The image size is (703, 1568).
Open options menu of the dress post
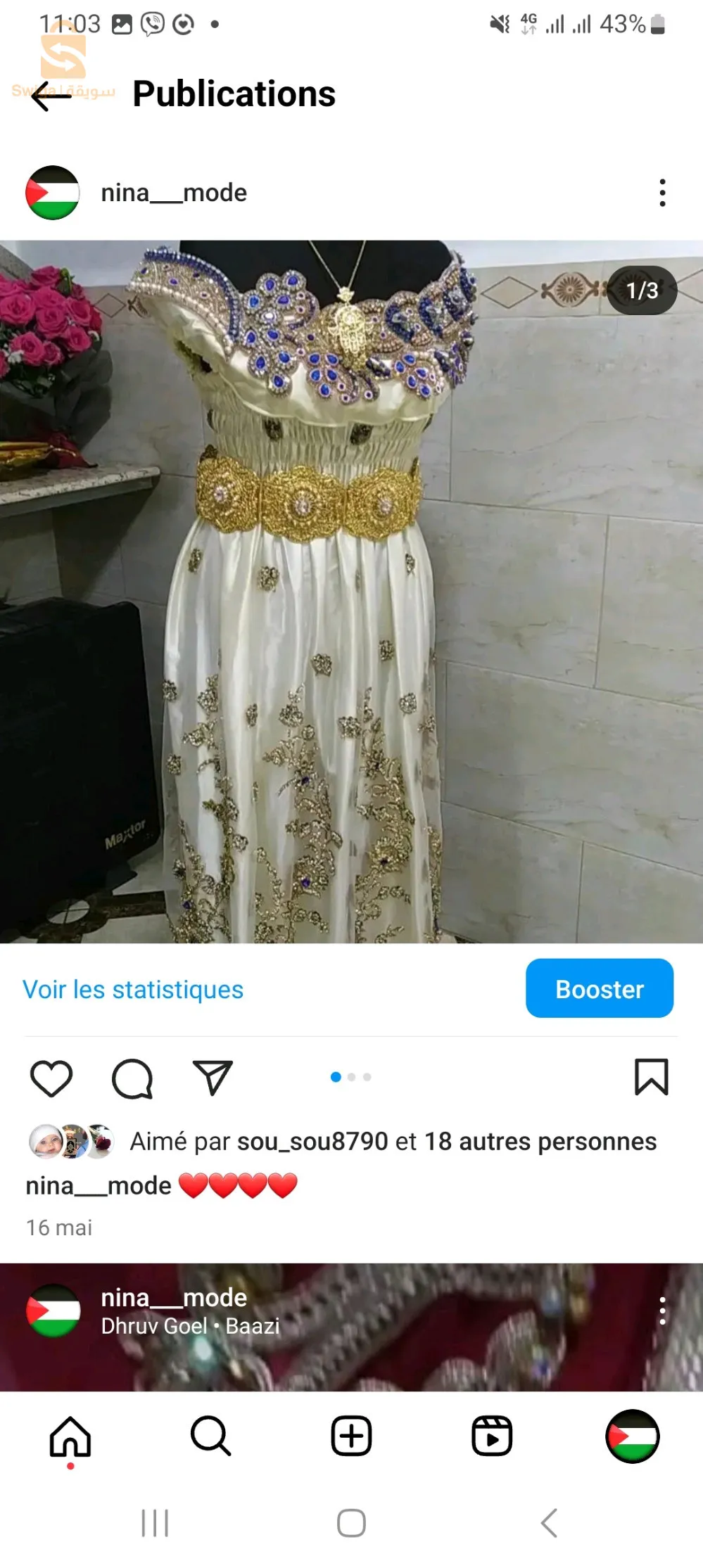pyautogui.click(x=661, y=193)
